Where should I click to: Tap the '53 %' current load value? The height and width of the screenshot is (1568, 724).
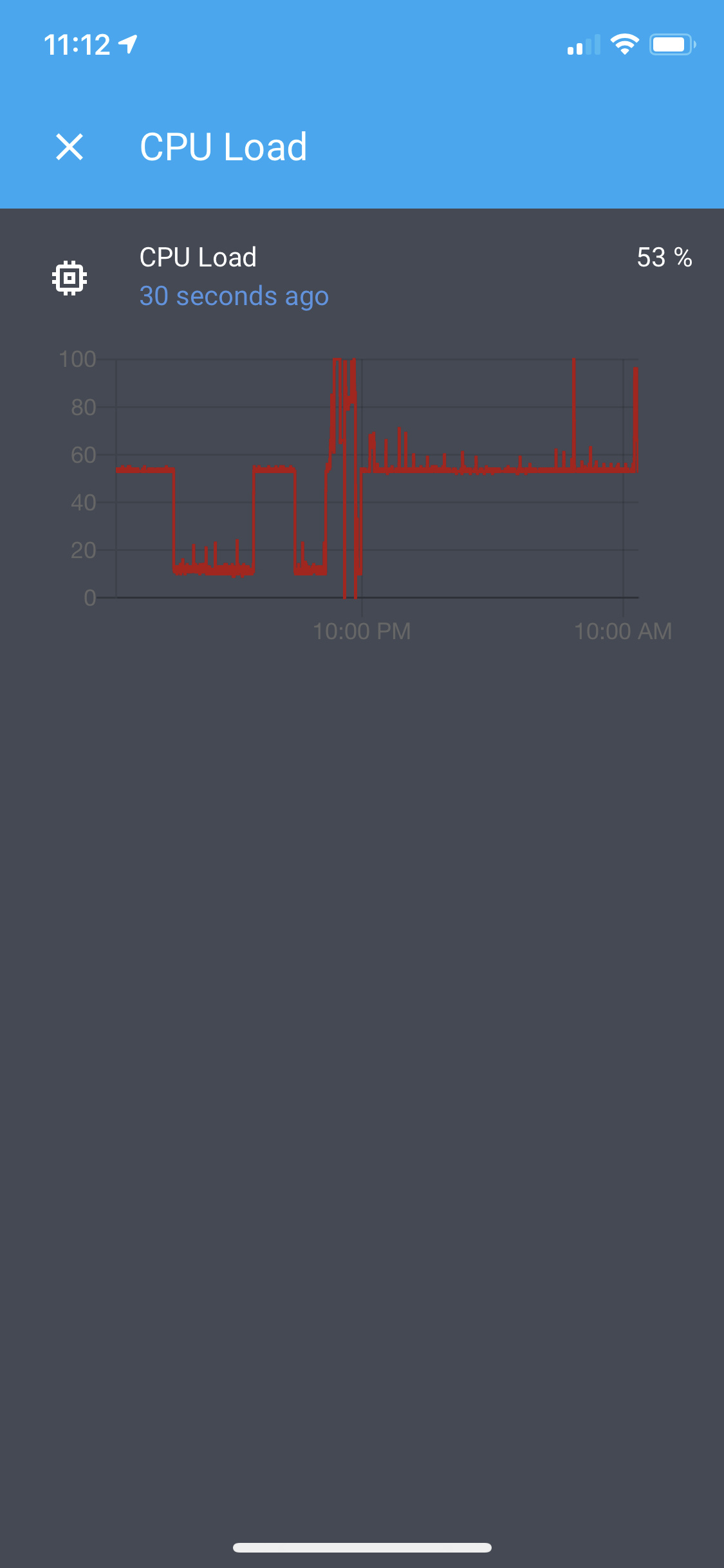664,257
